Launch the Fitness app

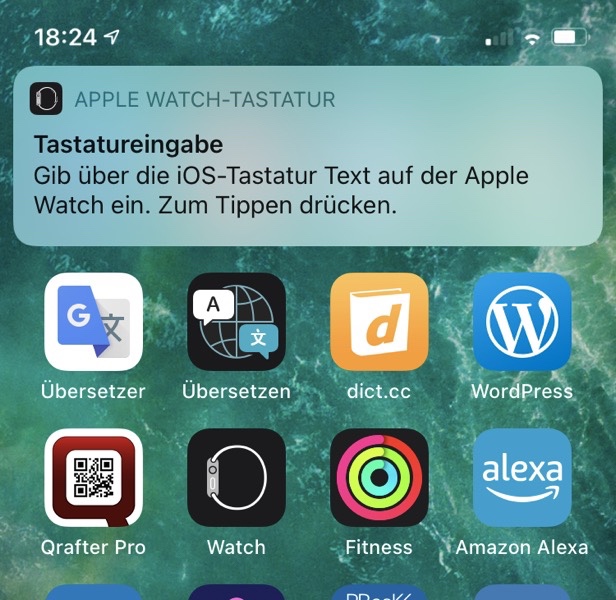pos(379,478)
